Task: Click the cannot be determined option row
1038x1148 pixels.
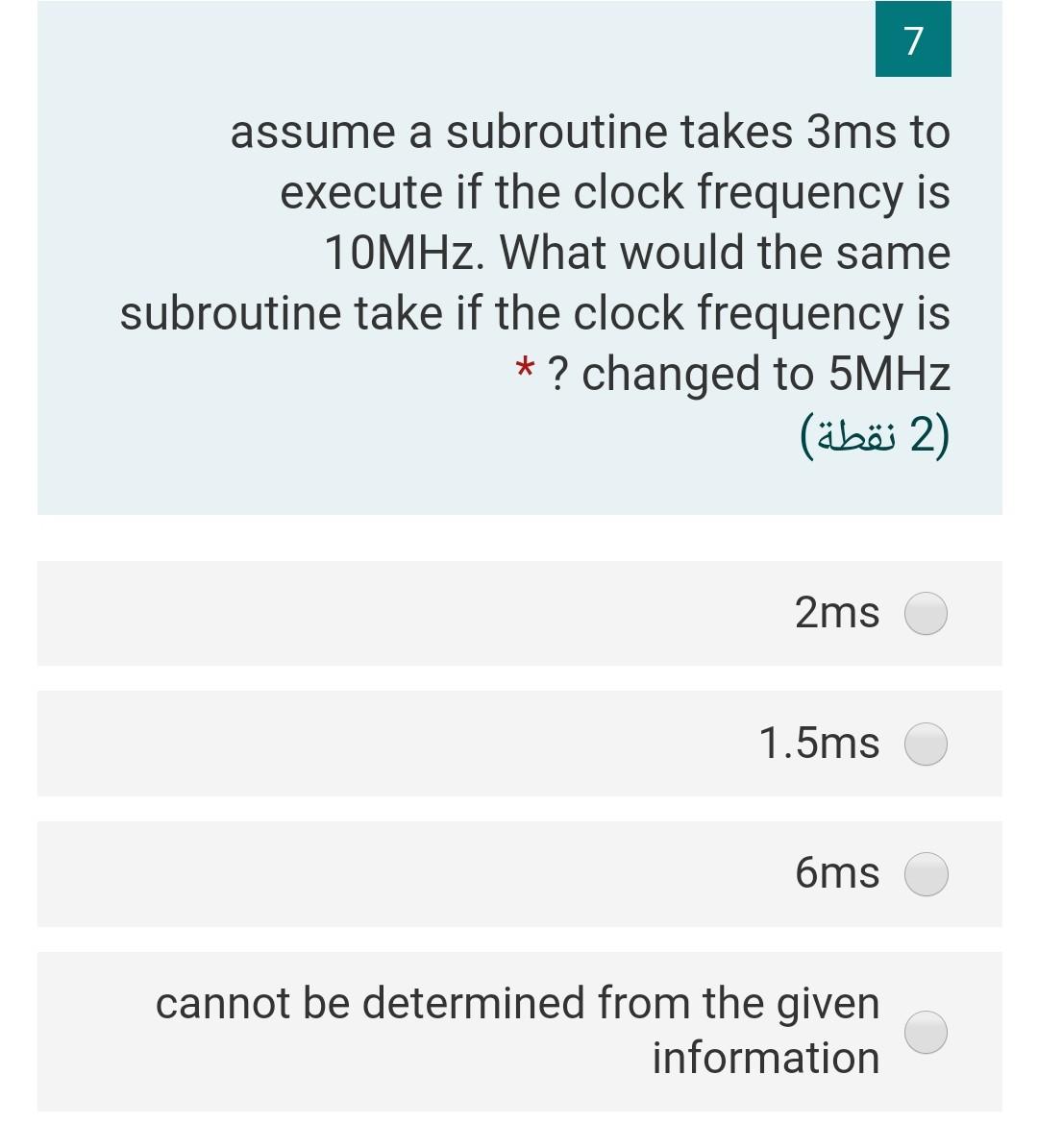Action: click(x=519, y=1032)
